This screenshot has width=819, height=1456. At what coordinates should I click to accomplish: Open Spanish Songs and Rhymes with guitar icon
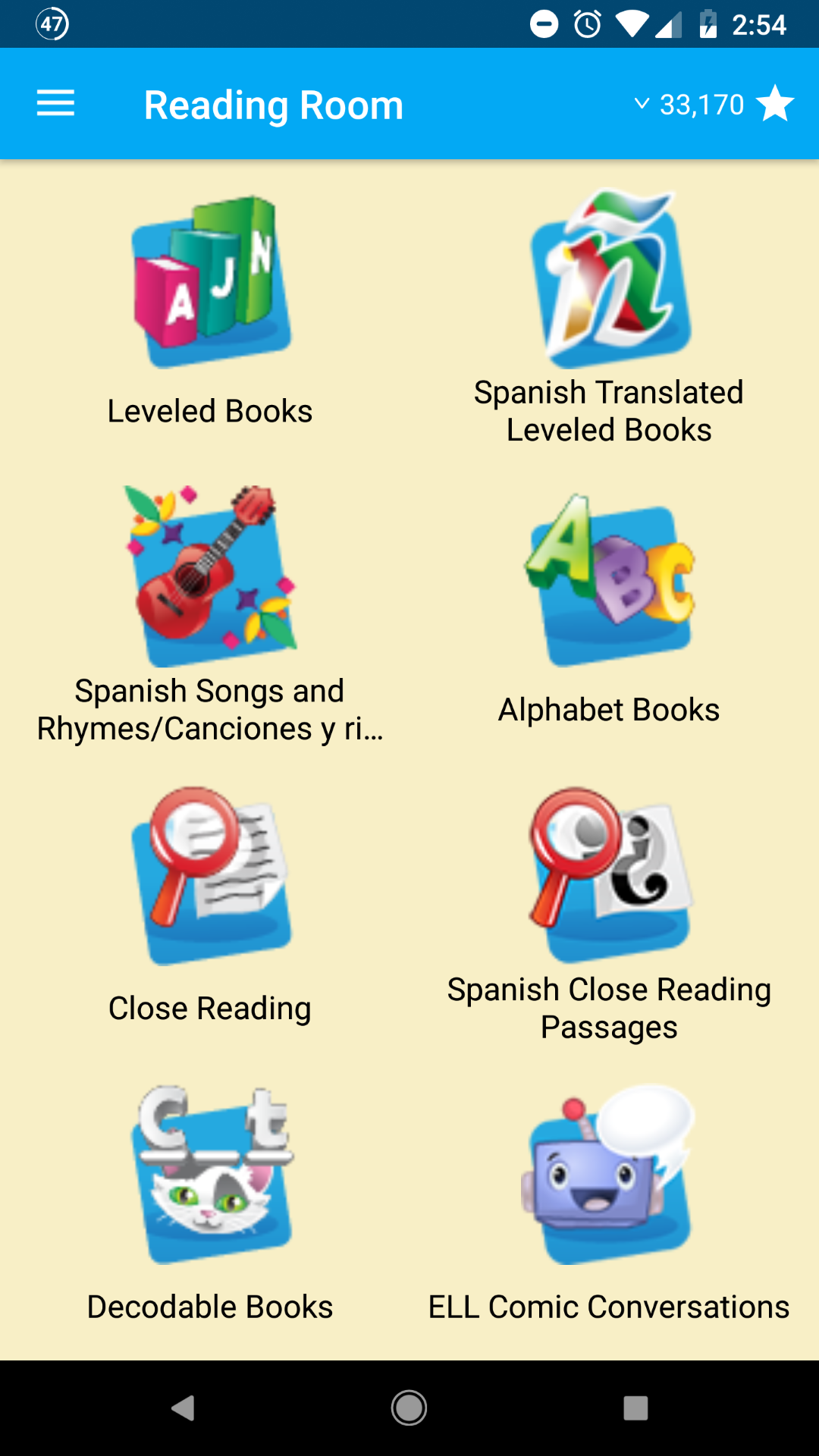pos(210,575)
